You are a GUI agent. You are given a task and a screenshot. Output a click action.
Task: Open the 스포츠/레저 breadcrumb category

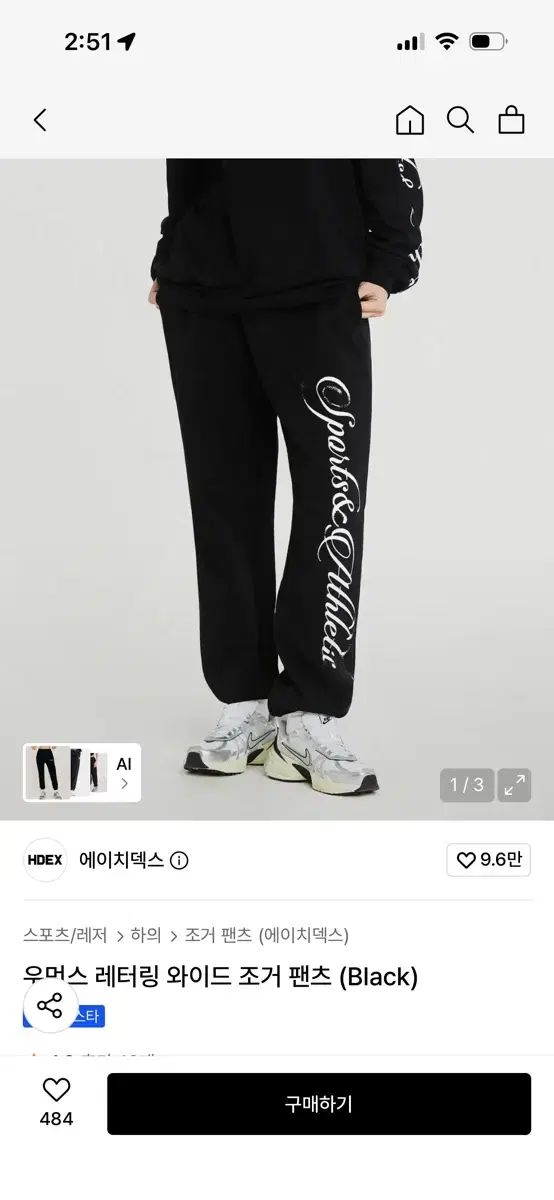[65, 936]
